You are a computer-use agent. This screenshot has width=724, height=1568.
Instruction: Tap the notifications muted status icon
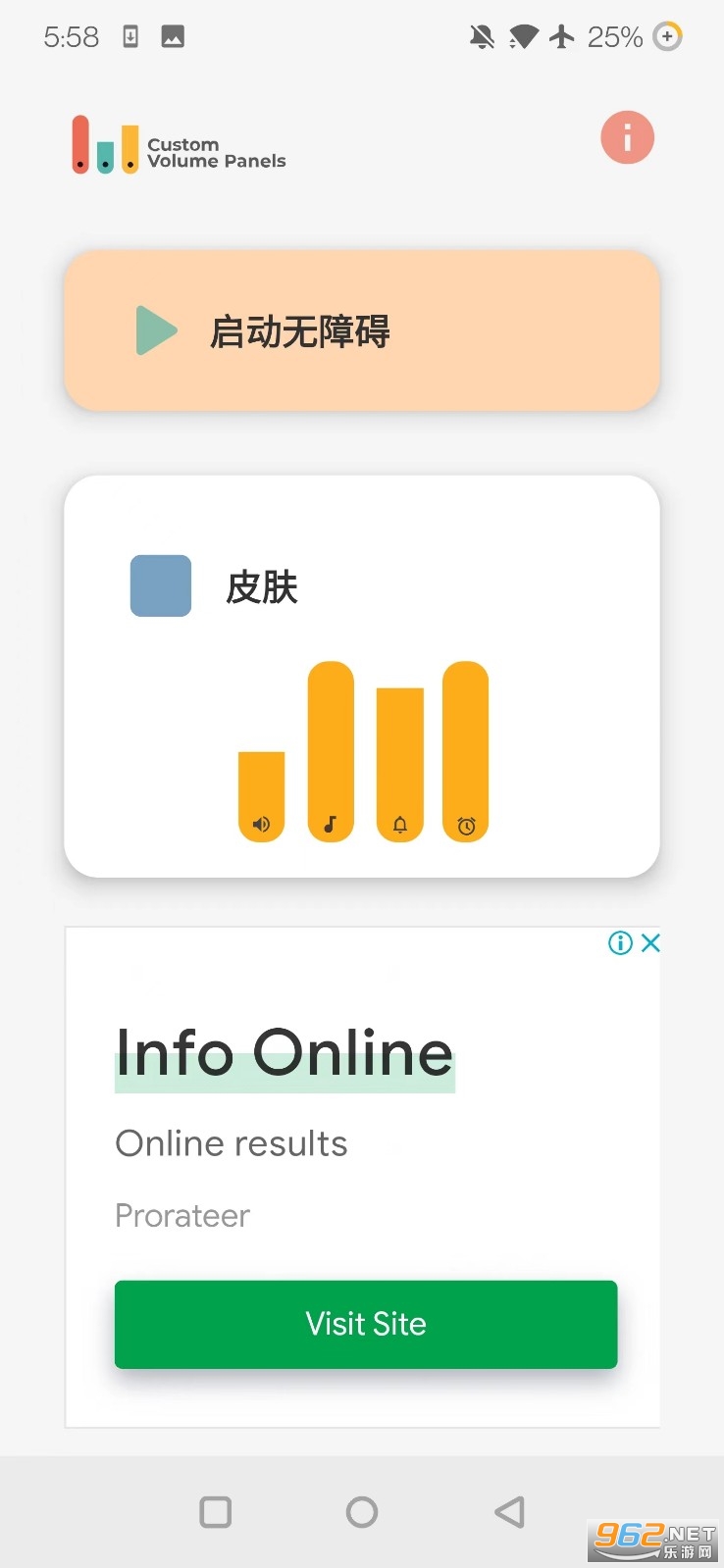[x=482, y=36]
